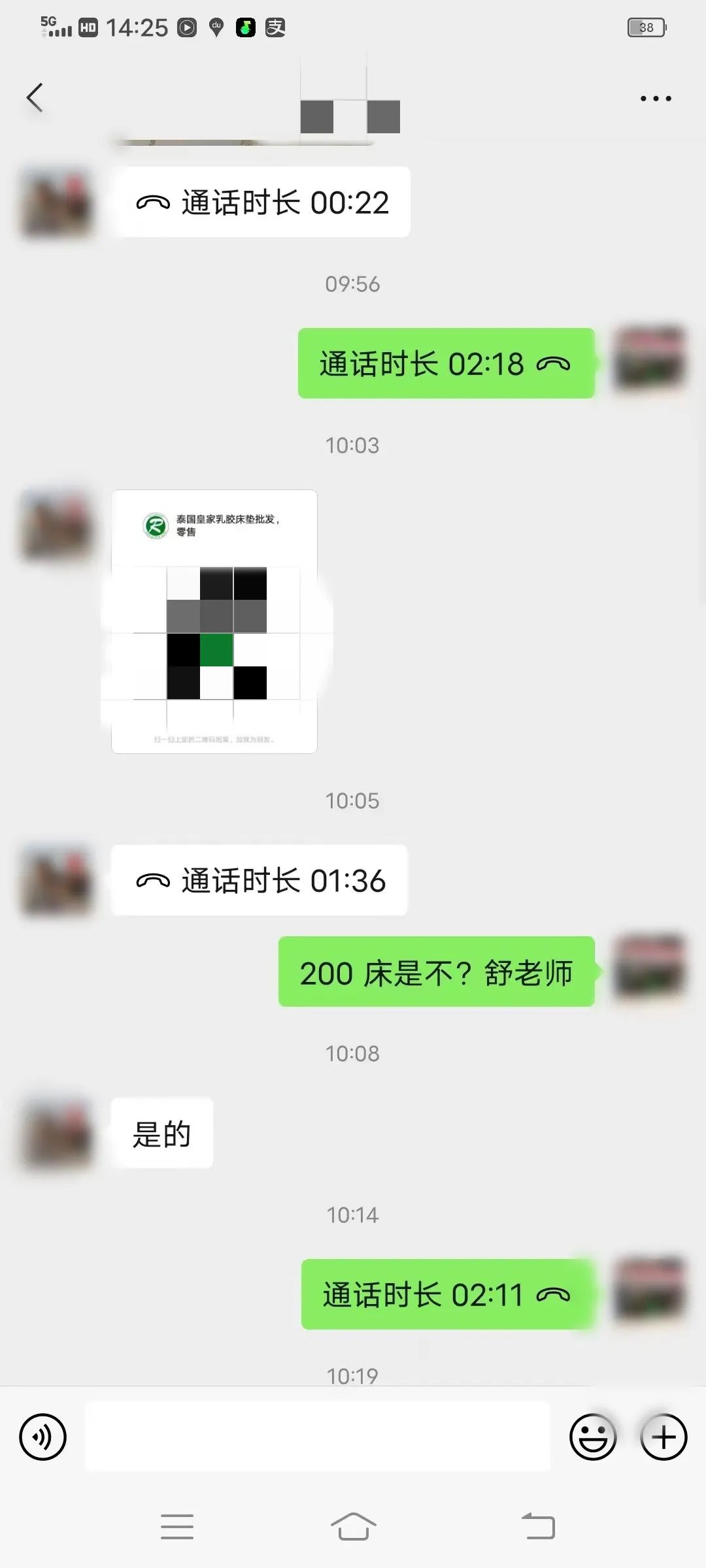Tap the 通话时长 02:11 call record bubble

(x=446, y=1295)
